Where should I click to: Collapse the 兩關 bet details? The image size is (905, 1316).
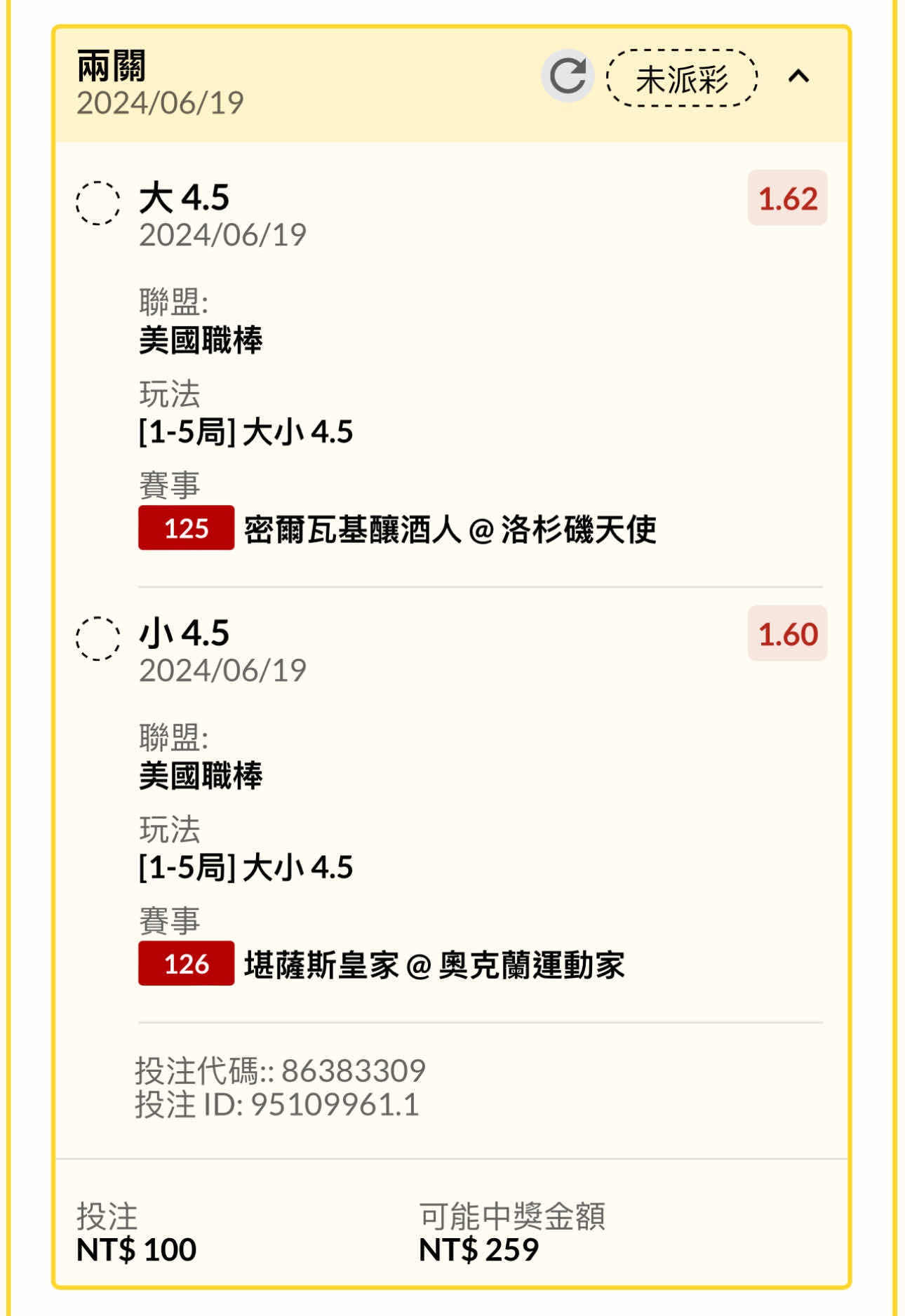798,76
